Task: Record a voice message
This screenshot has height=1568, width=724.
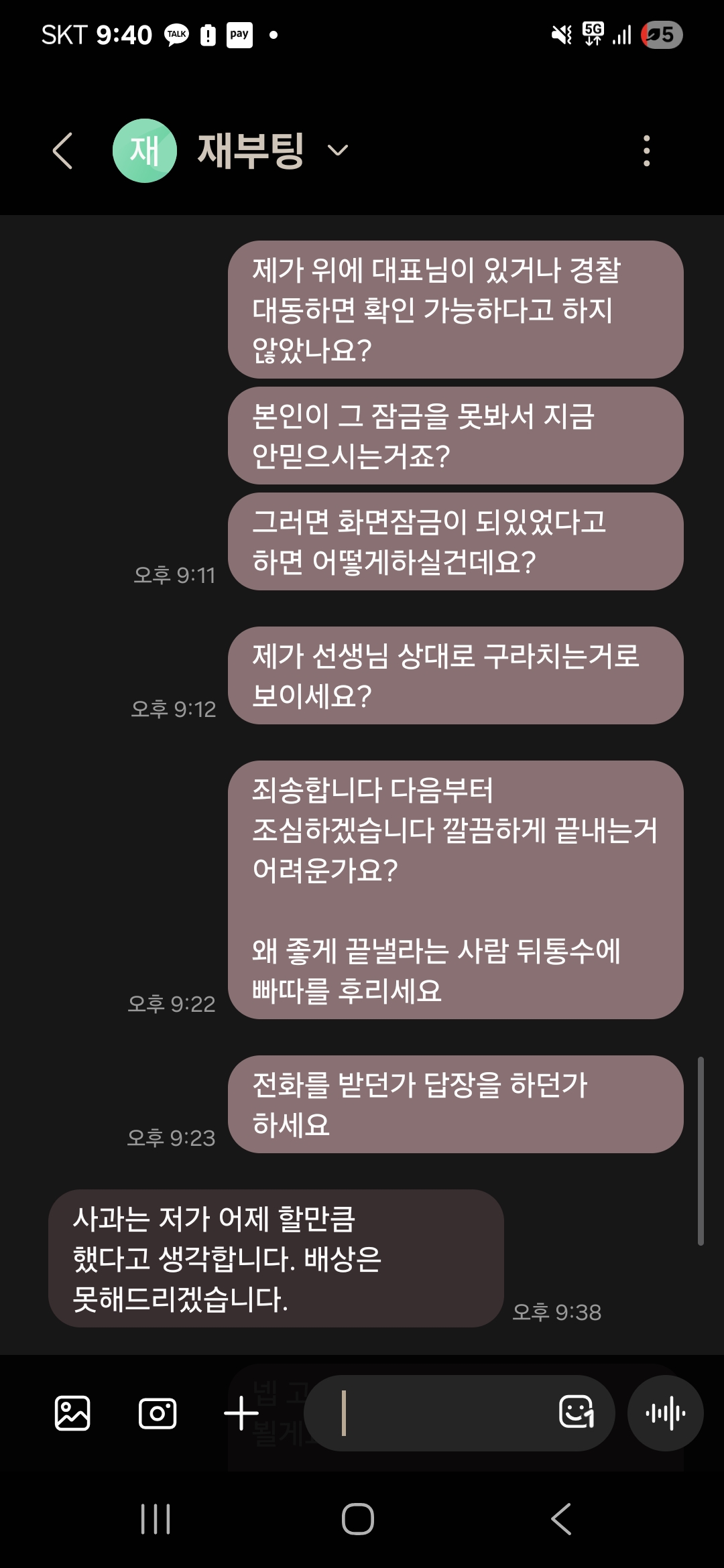Action: [665, 1413]
